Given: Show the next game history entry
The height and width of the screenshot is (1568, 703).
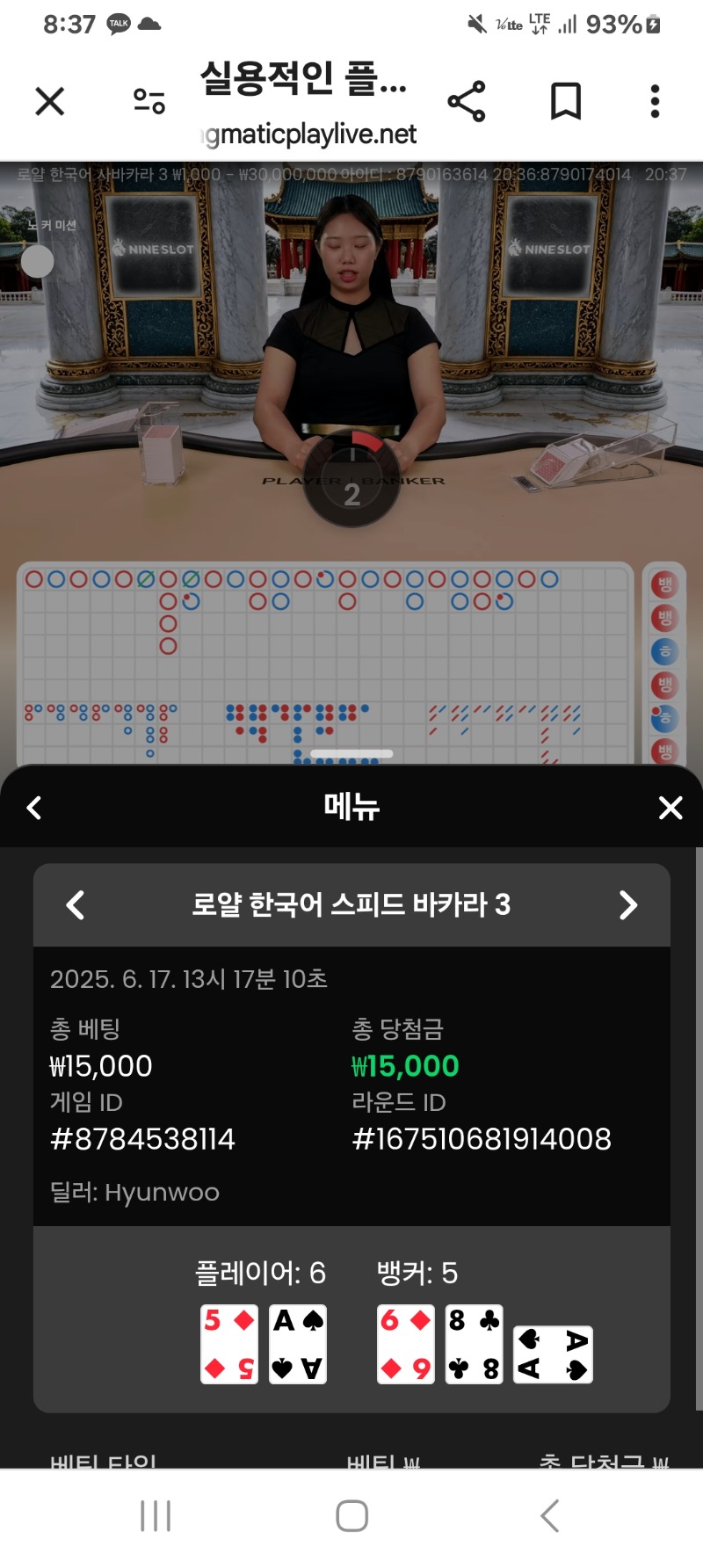Looking at the screenshot, I should pos(627,904).
